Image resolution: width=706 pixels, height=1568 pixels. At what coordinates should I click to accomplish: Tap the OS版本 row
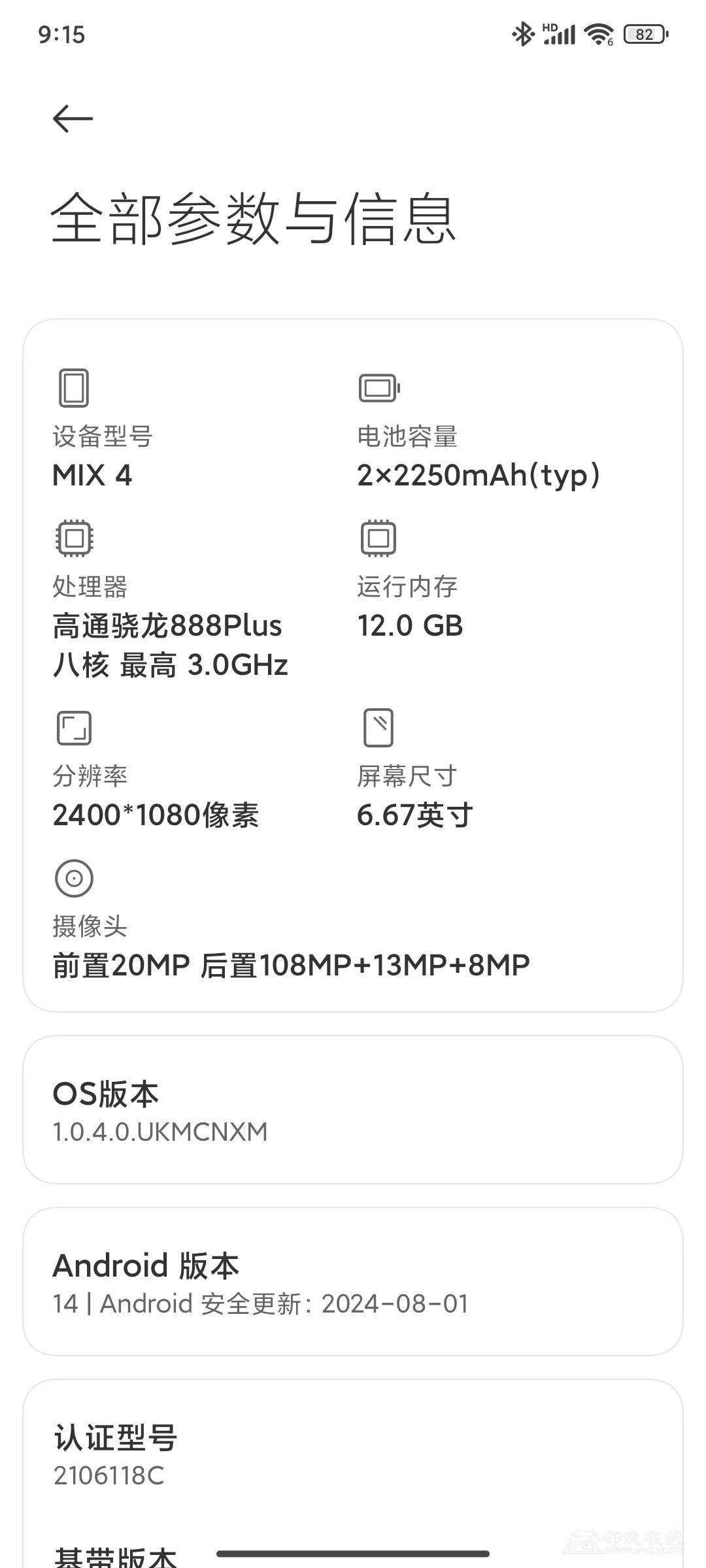point(353,1110)
